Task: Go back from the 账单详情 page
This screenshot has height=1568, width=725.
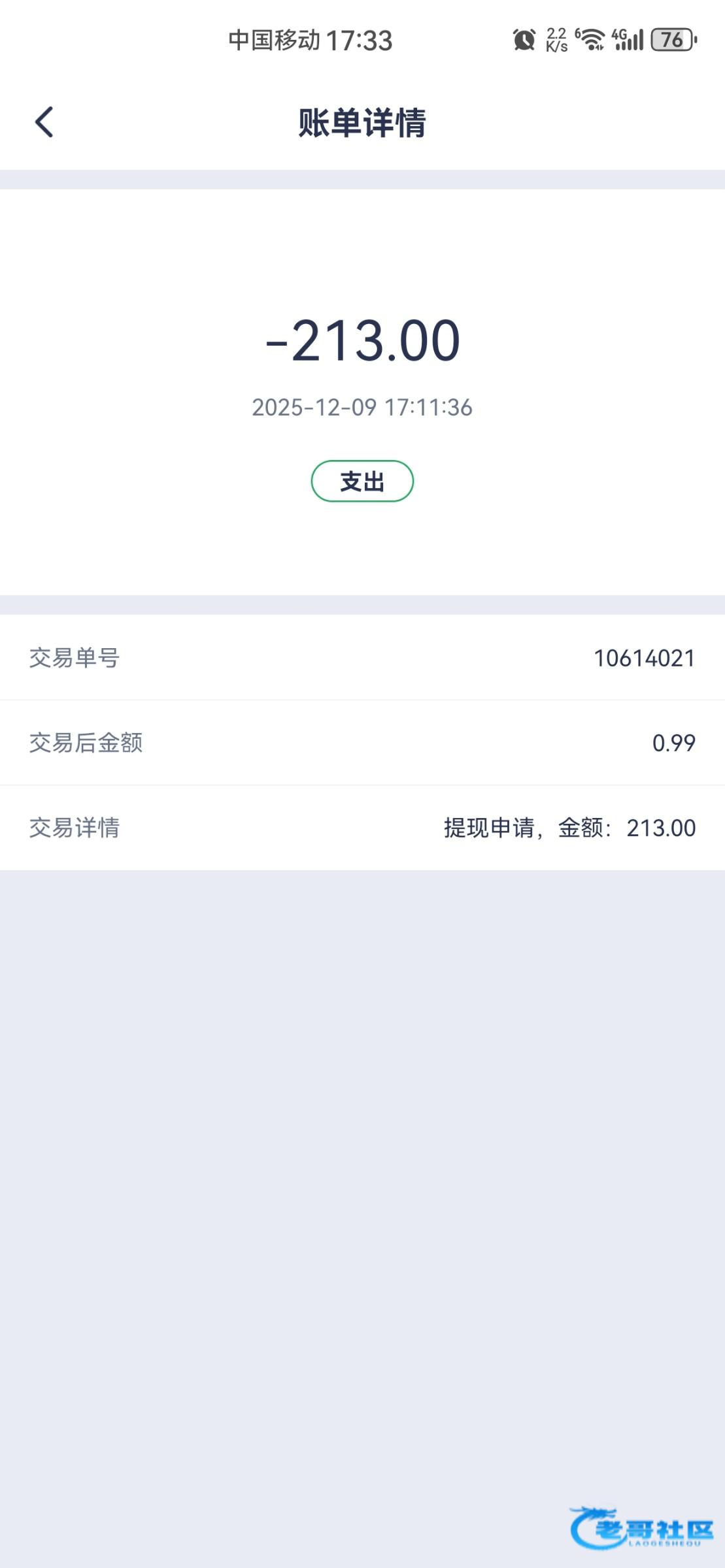Action: click(44, 122)
